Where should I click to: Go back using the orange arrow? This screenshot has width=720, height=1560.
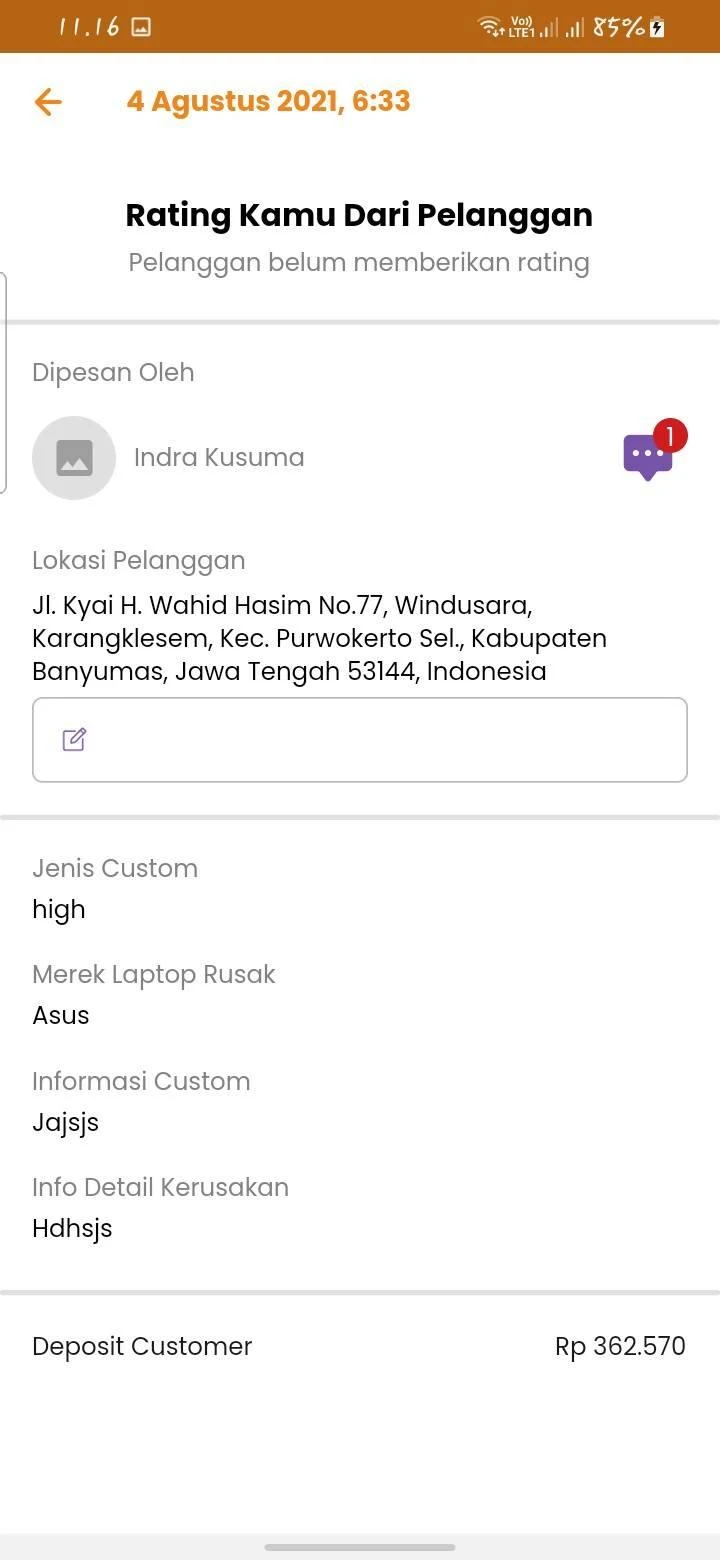pyautogui.click(x=48, y=102)
